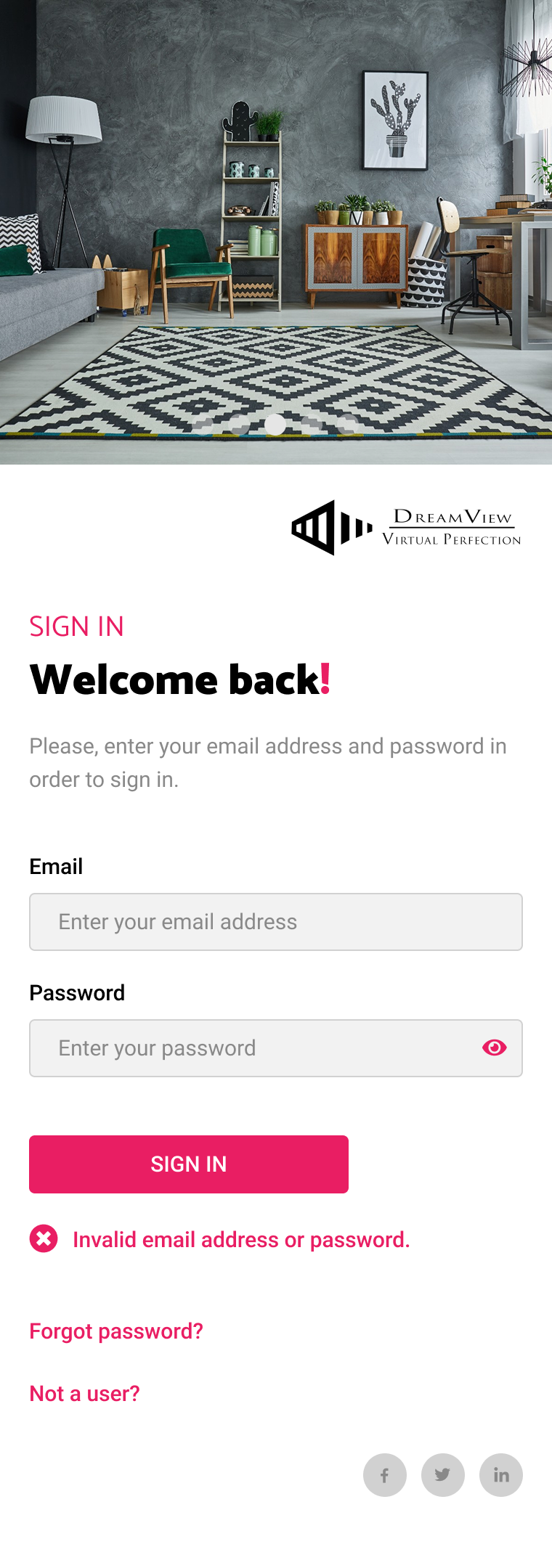Open the Twitter icon
This screenshot has width=552, height=1568.
pos(443,1475)
